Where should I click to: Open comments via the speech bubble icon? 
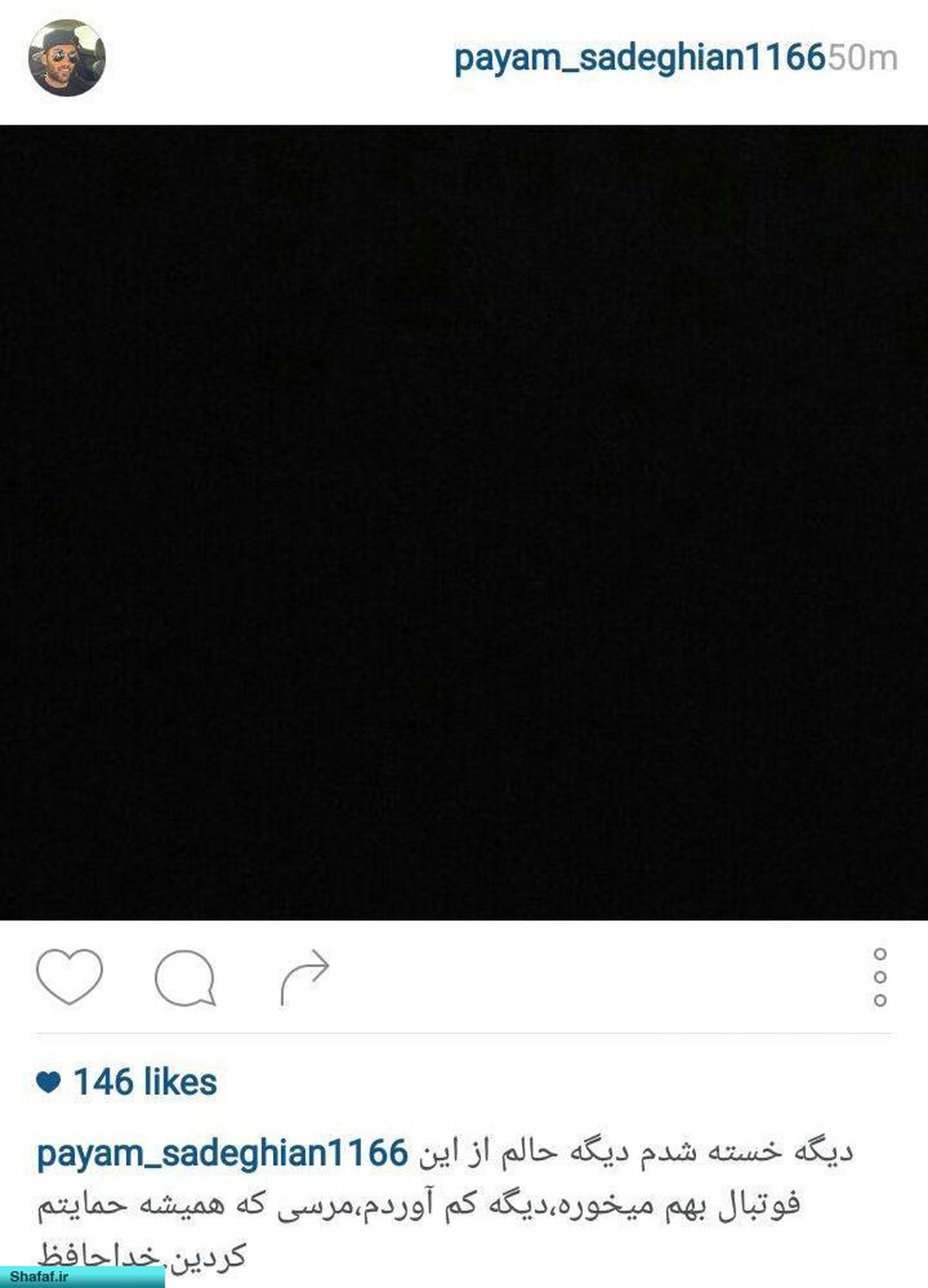tap(185, 978)
